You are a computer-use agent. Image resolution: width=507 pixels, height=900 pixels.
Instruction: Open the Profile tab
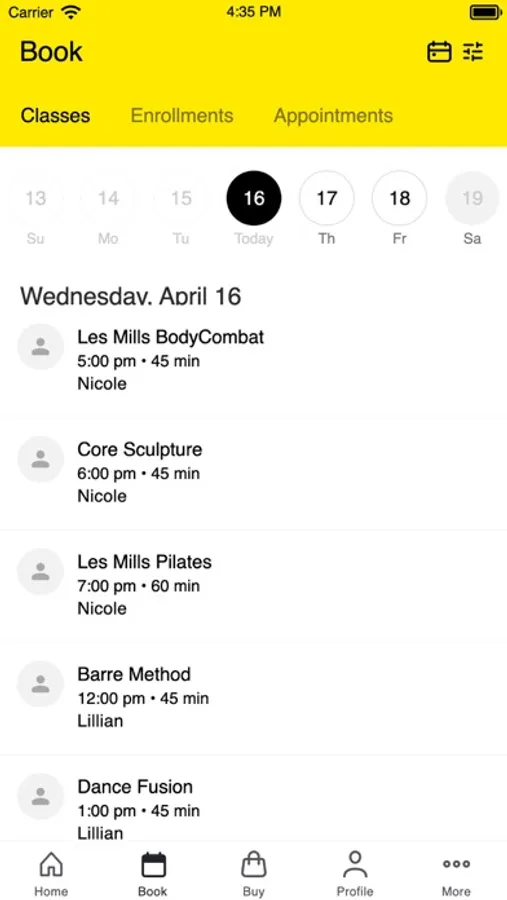(355, 874)
